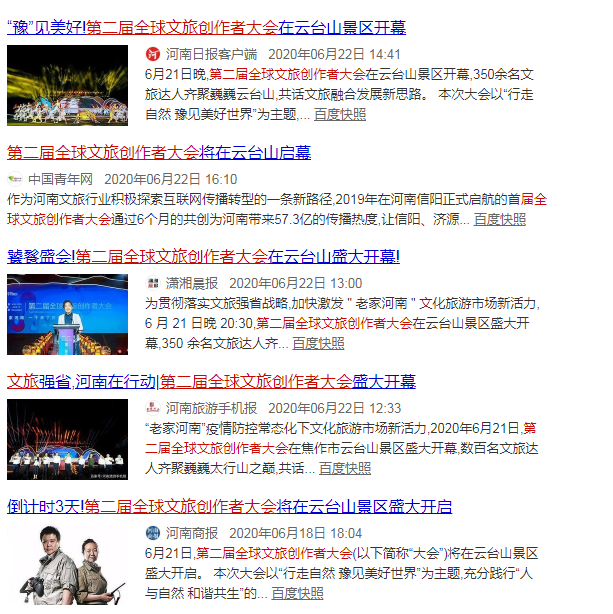Screen dimensions: 613x614
Task: Tap the thumbnail of the 河南日报客户端 article
Action: click(68, 85)
